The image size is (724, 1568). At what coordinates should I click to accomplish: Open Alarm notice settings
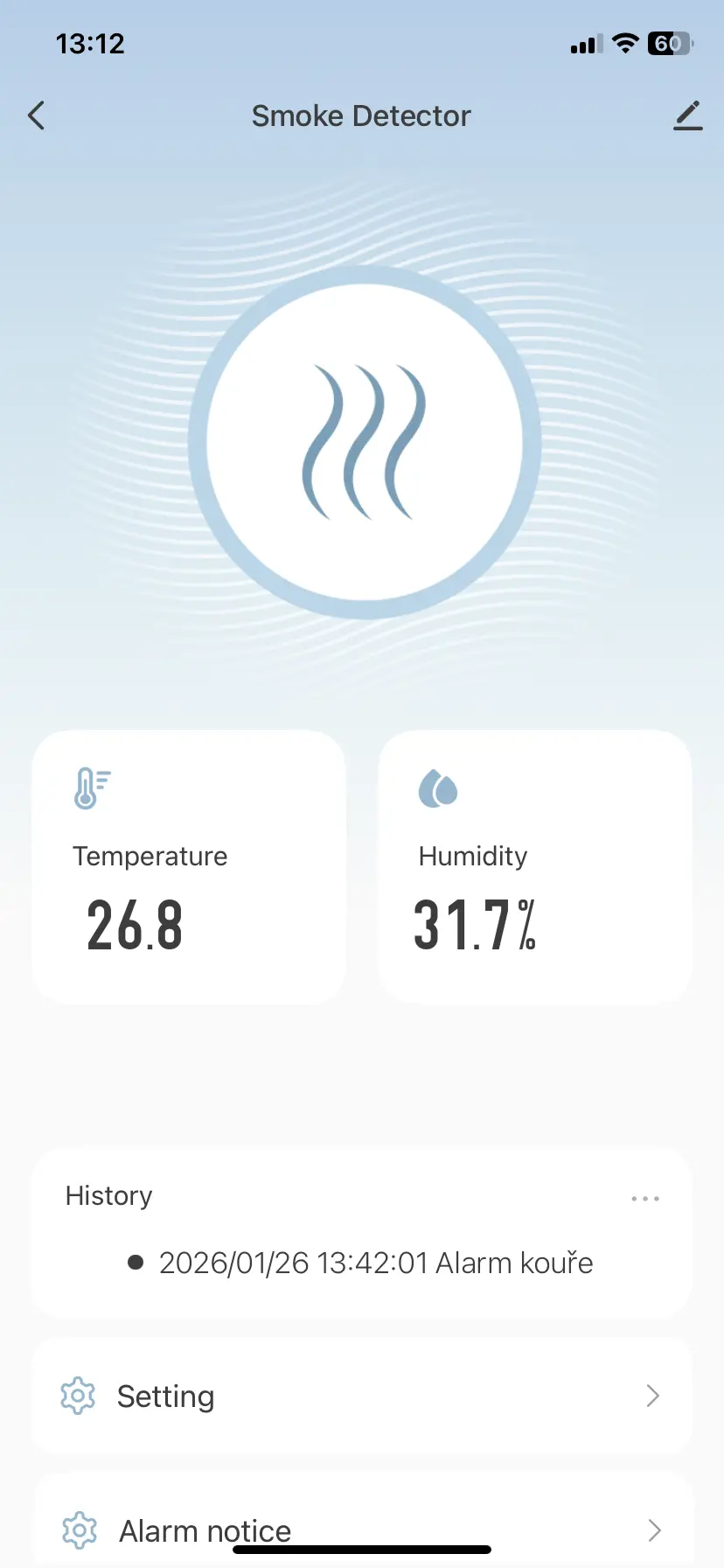pyautogui.click(x=361, y=1529)
